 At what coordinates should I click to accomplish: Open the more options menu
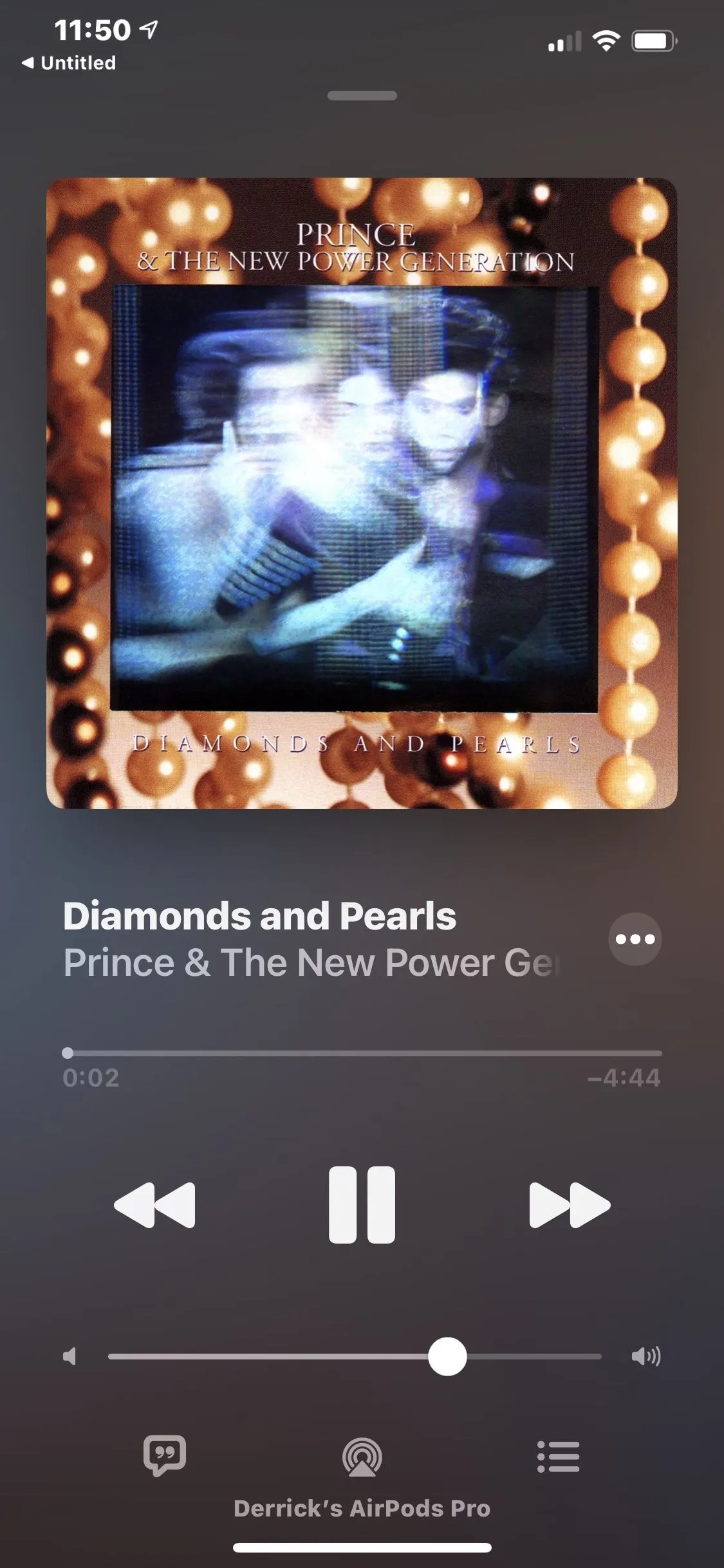point(635,939)
